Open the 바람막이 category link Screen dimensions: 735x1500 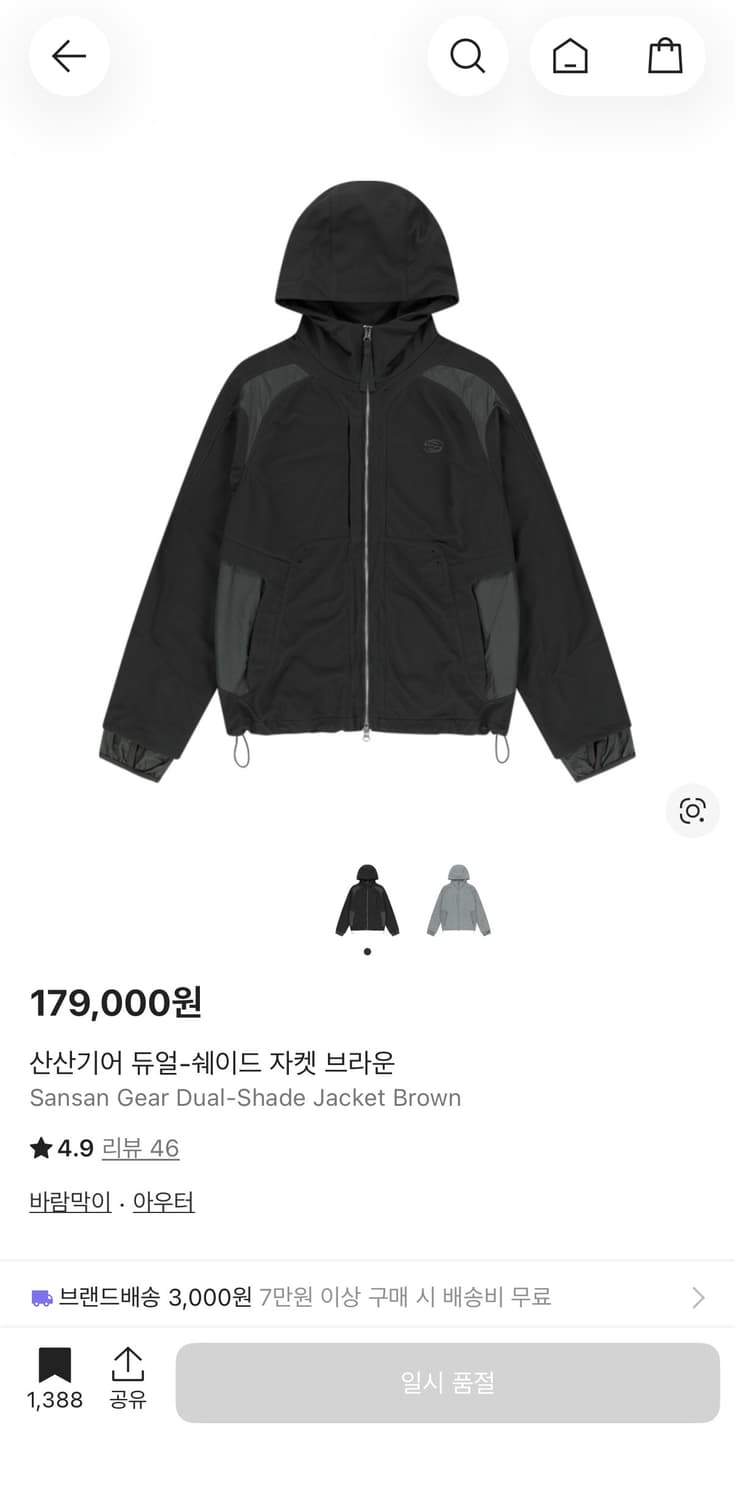click(69, 1202)
